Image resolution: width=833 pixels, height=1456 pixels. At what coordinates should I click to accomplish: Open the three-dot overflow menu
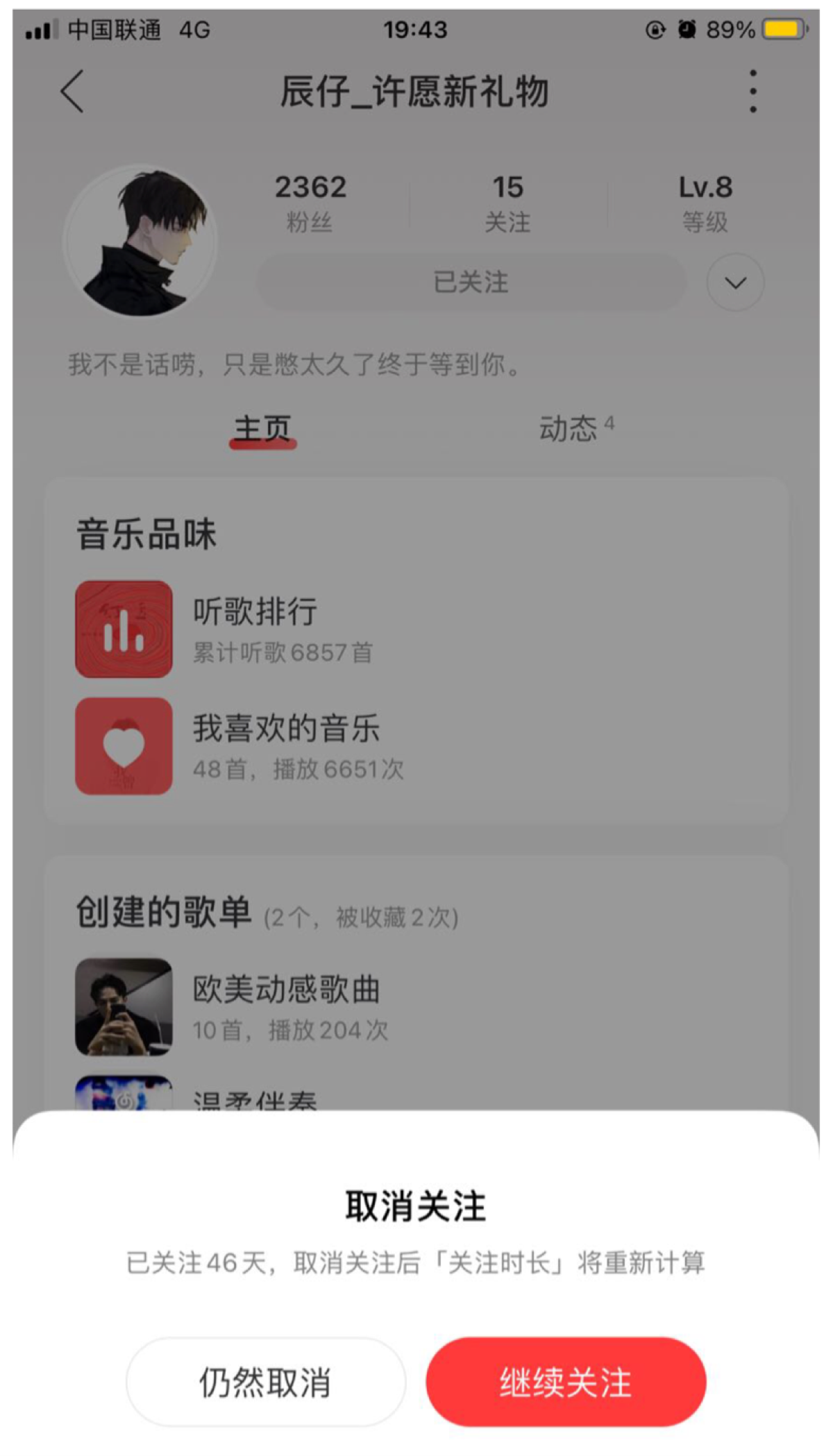point(752,91)
